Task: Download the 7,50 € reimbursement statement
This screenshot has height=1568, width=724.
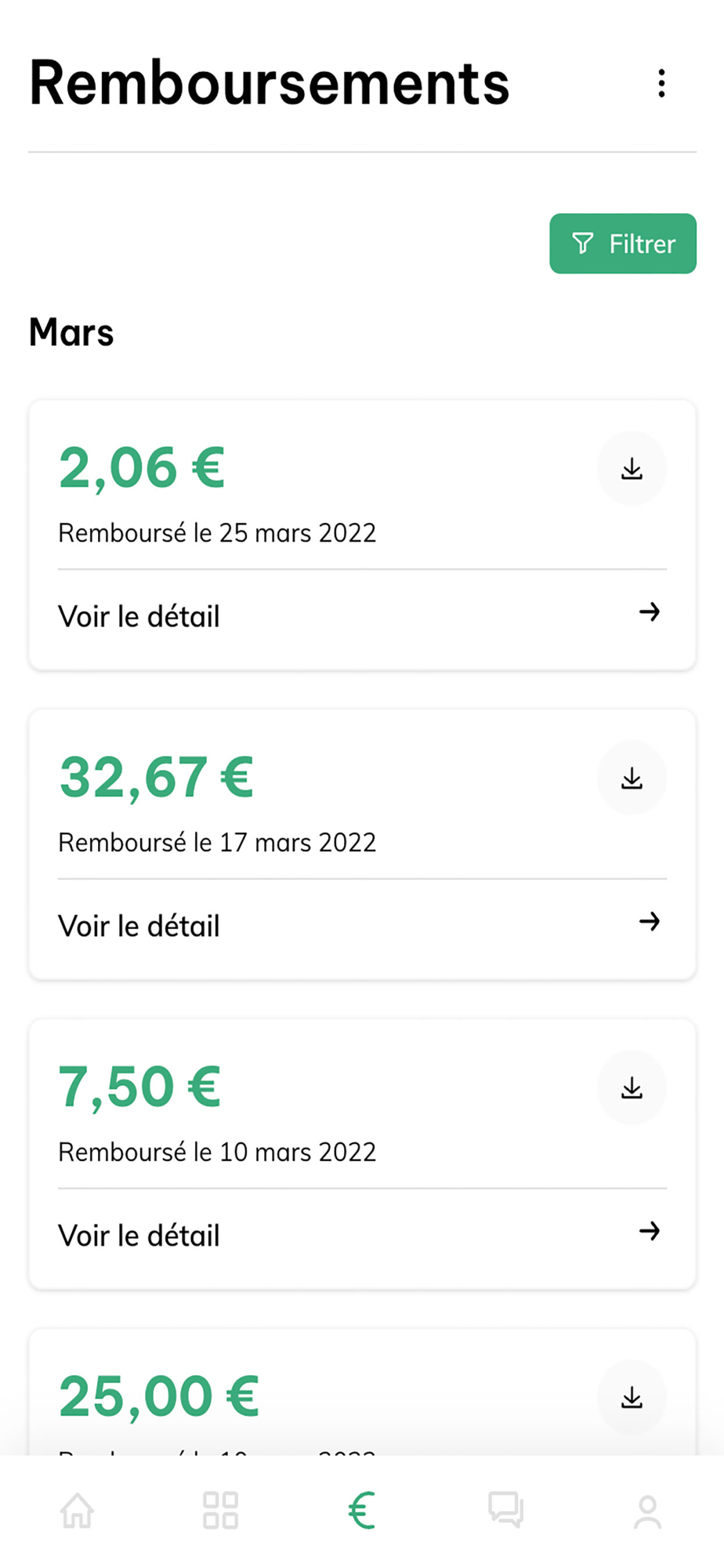Action: pos(632,1088)
